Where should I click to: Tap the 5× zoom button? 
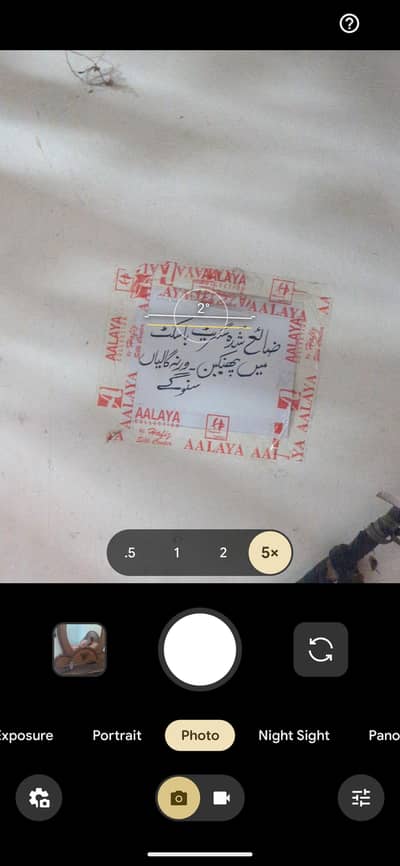pos(270,553)
